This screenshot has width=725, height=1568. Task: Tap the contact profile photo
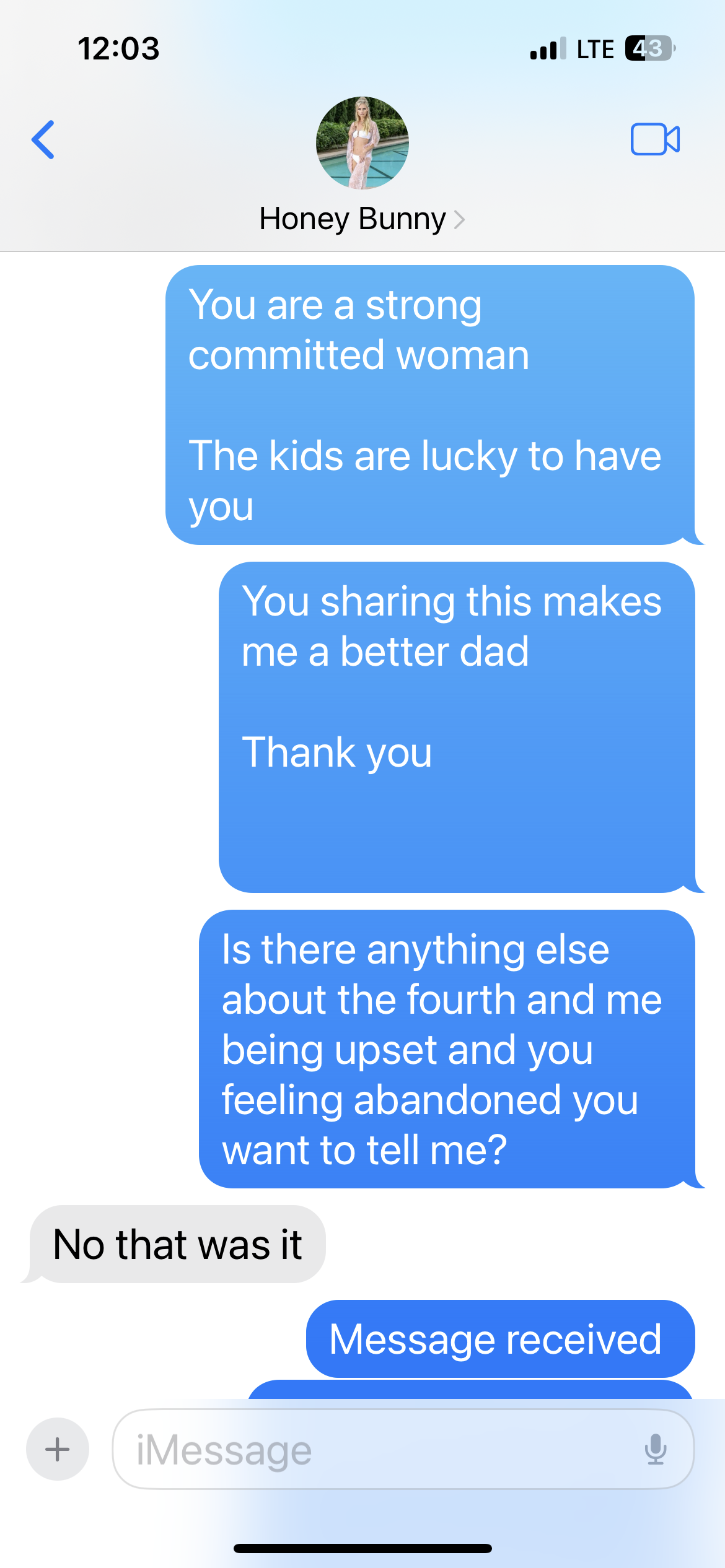362,142
